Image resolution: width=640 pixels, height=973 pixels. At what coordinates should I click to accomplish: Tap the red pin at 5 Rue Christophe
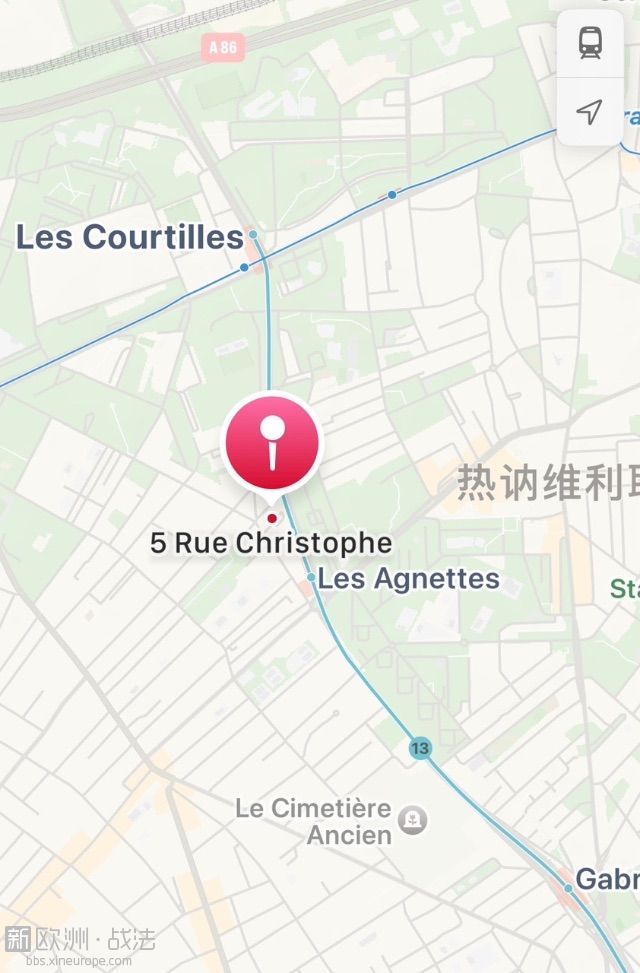point(271,444)
